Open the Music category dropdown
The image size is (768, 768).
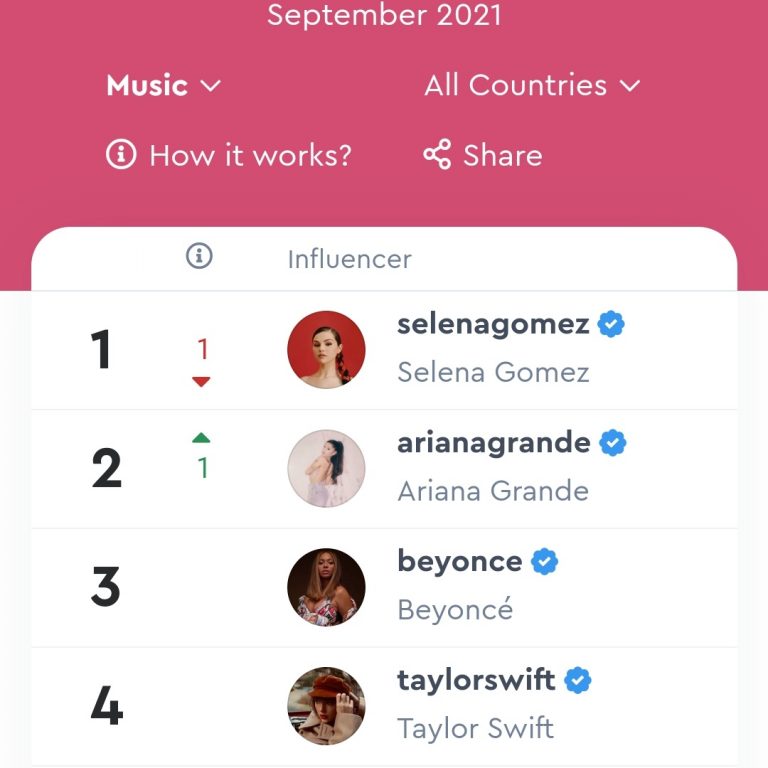[163, 86]
